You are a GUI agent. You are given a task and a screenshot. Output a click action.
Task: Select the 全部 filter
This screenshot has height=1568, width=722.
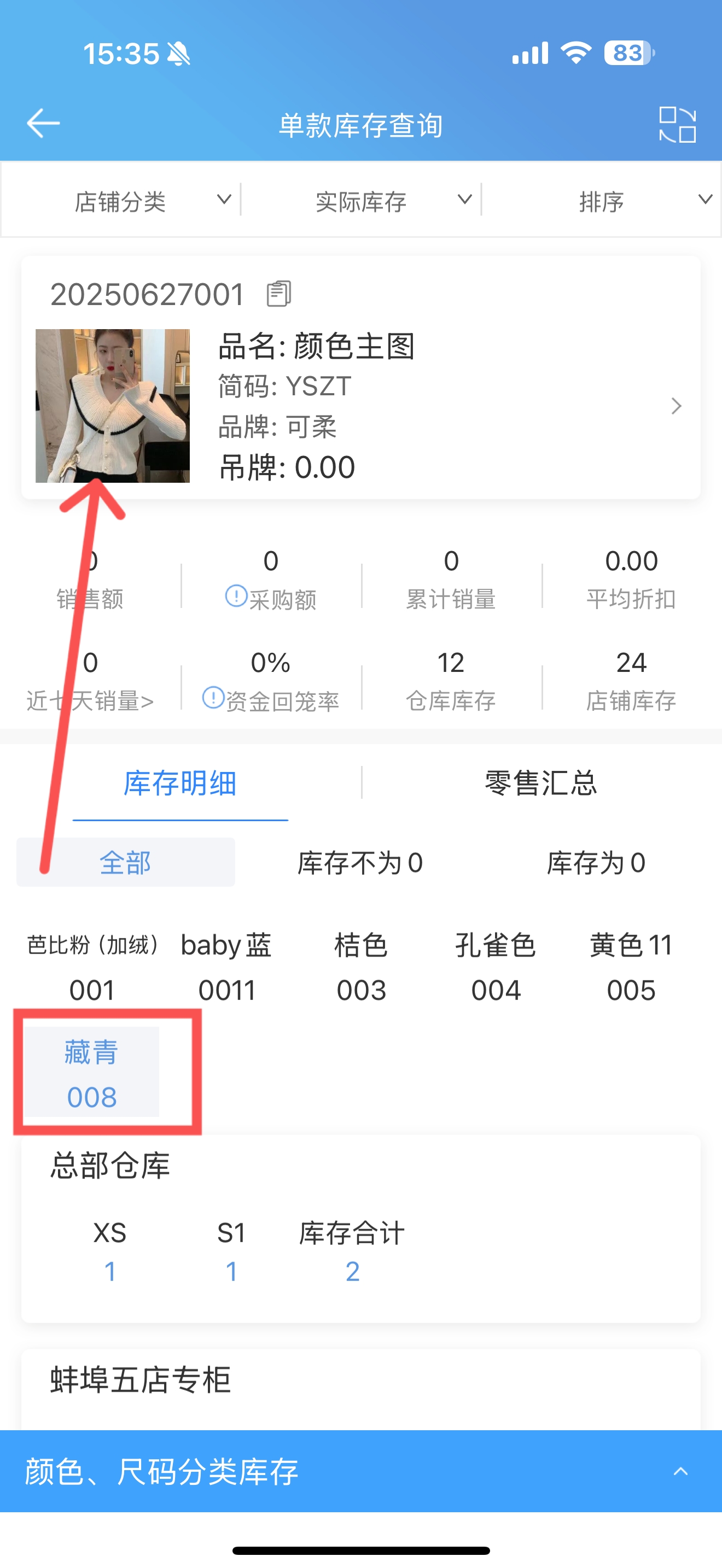point(125,863)
